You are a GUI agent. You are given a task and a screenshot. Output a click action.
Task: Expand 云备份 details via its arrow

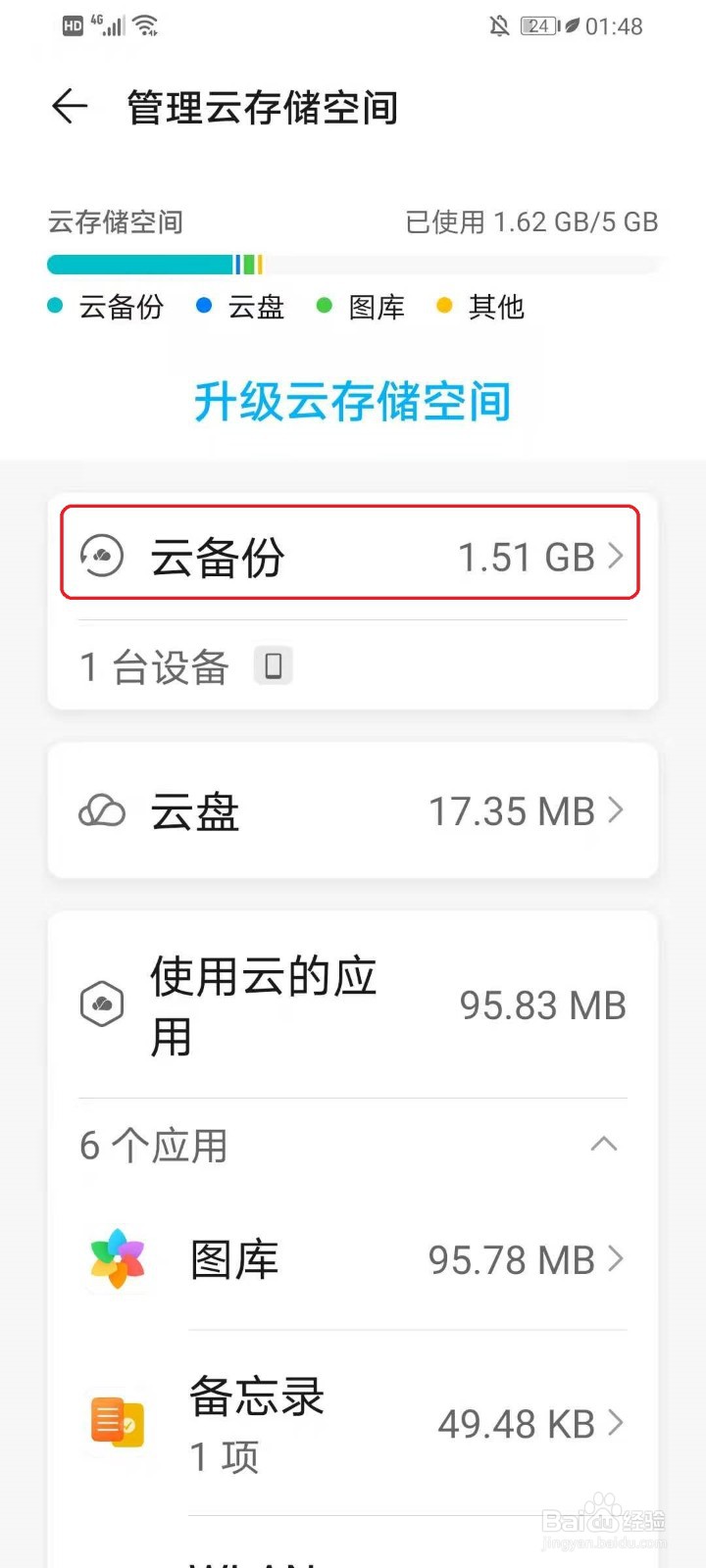click(617, 555)
